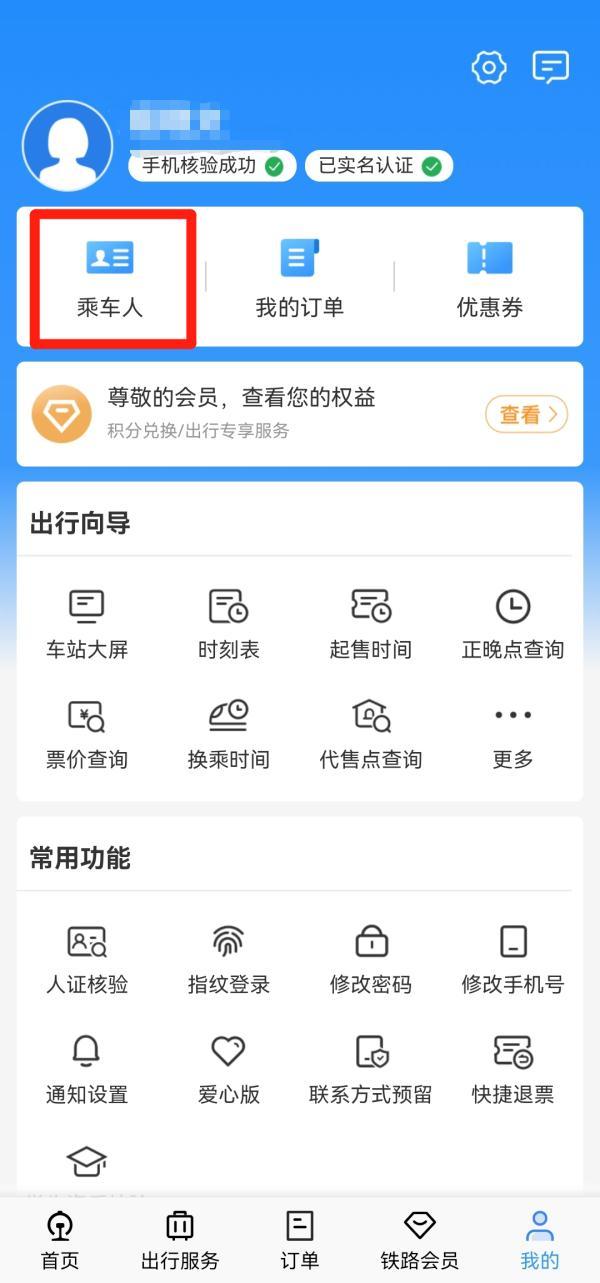Switch to the 首页 tab
The image size is (600, 1283).
click(x=60, y=1241)
